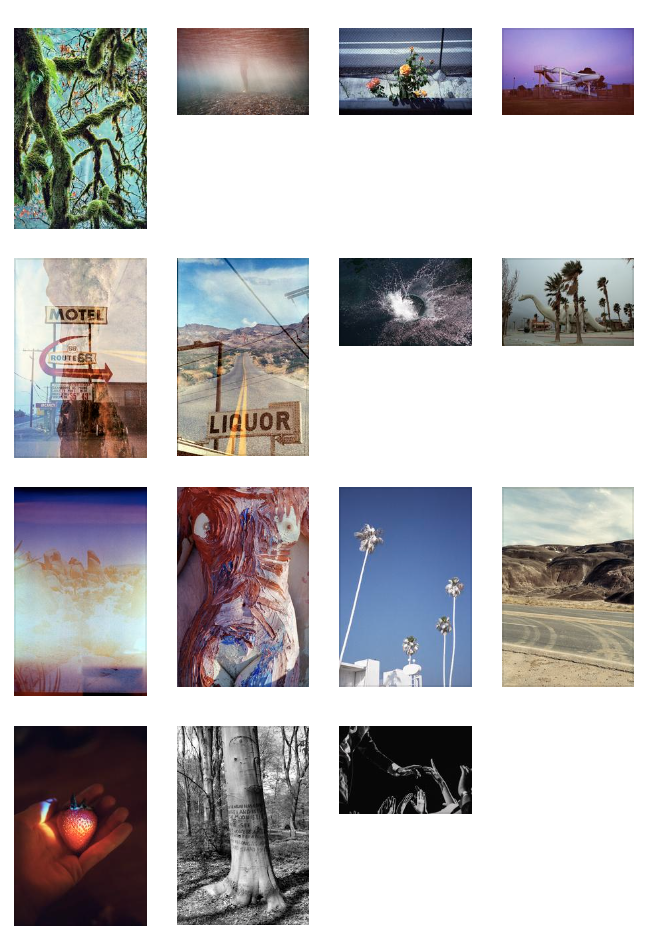Open the water slide at dusk photo
The image size is (650, 936).
pyautogui.click(x=567, y=71)
